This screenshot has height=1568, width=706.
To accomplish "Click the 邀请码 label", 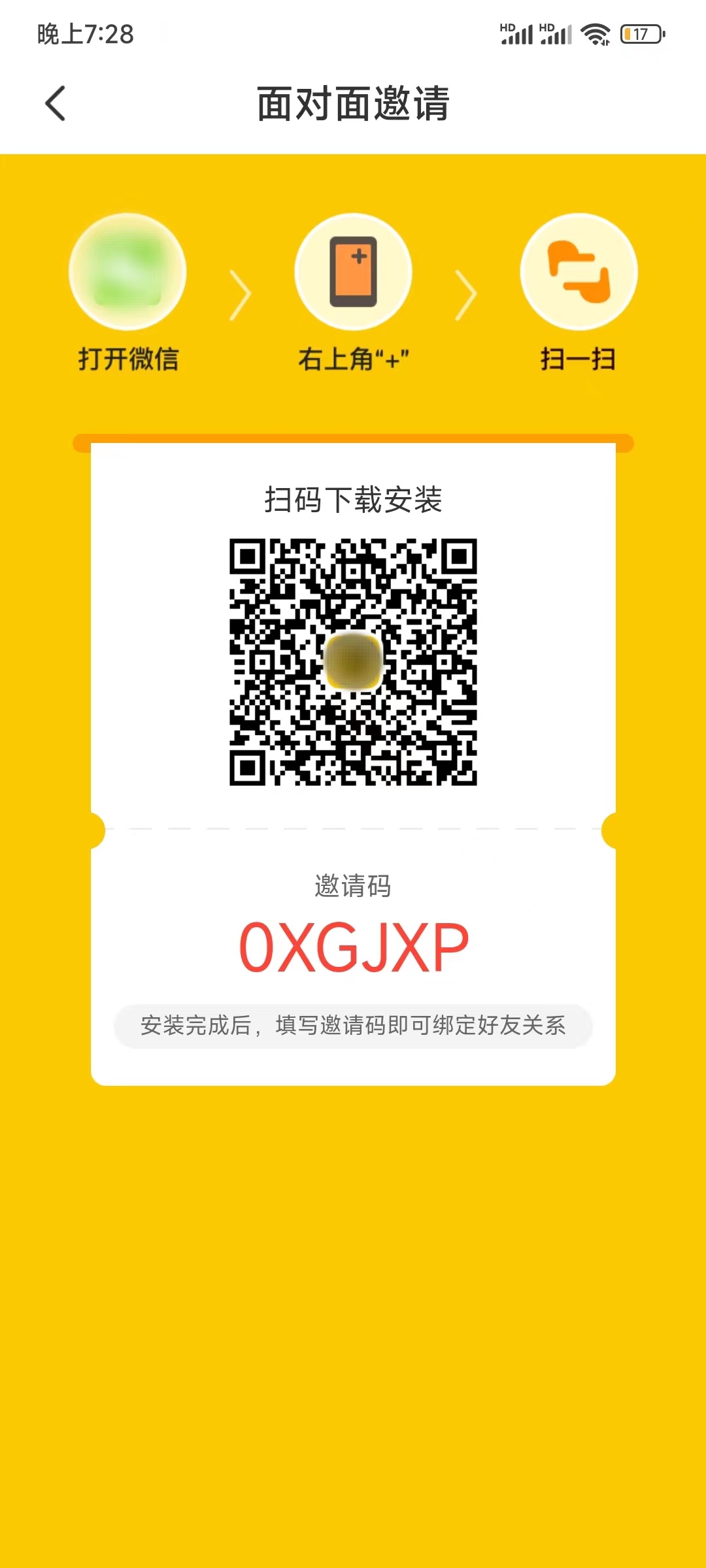I will 353,887.
